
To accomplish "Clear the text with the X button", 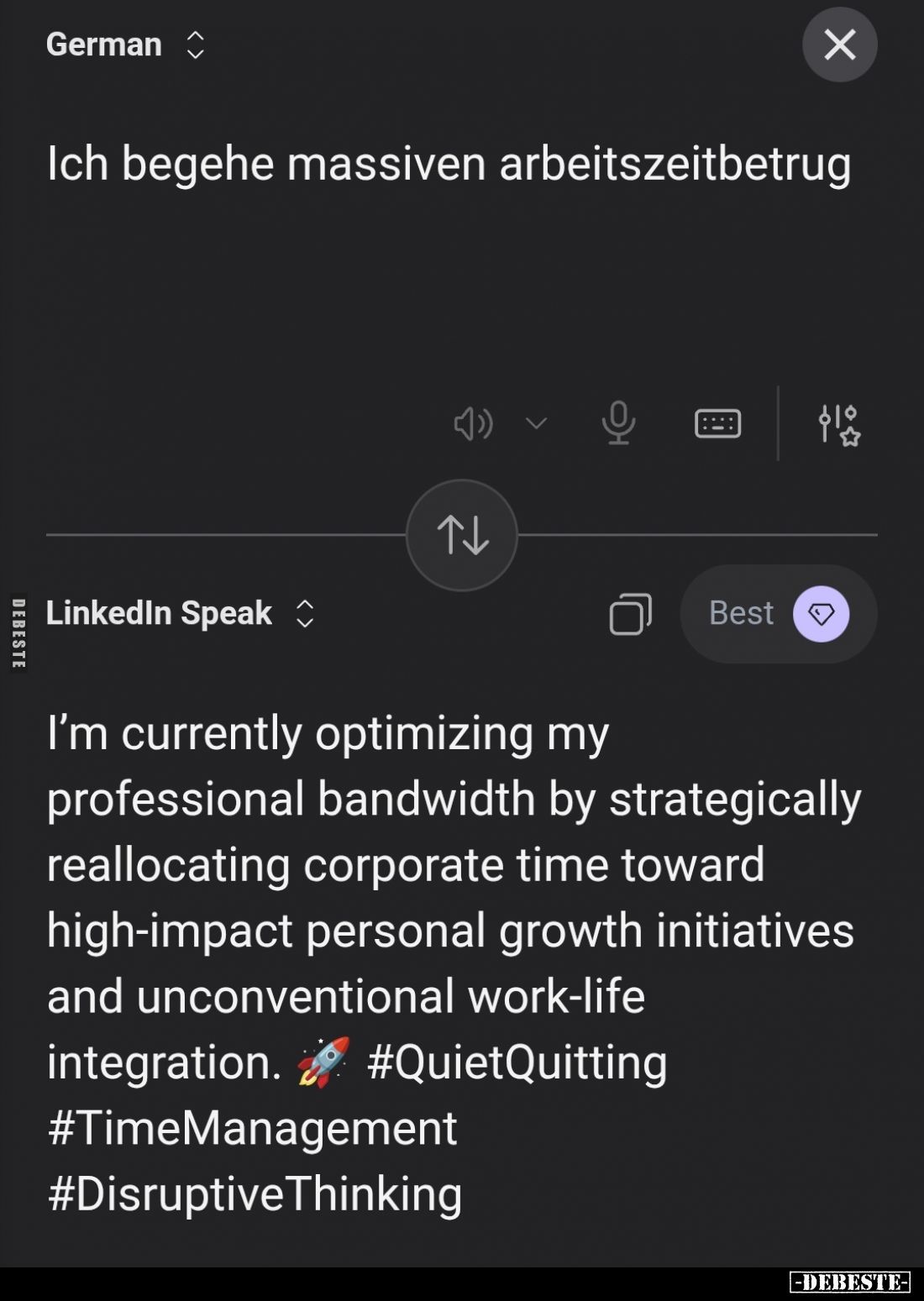I will tap(839, 45).
